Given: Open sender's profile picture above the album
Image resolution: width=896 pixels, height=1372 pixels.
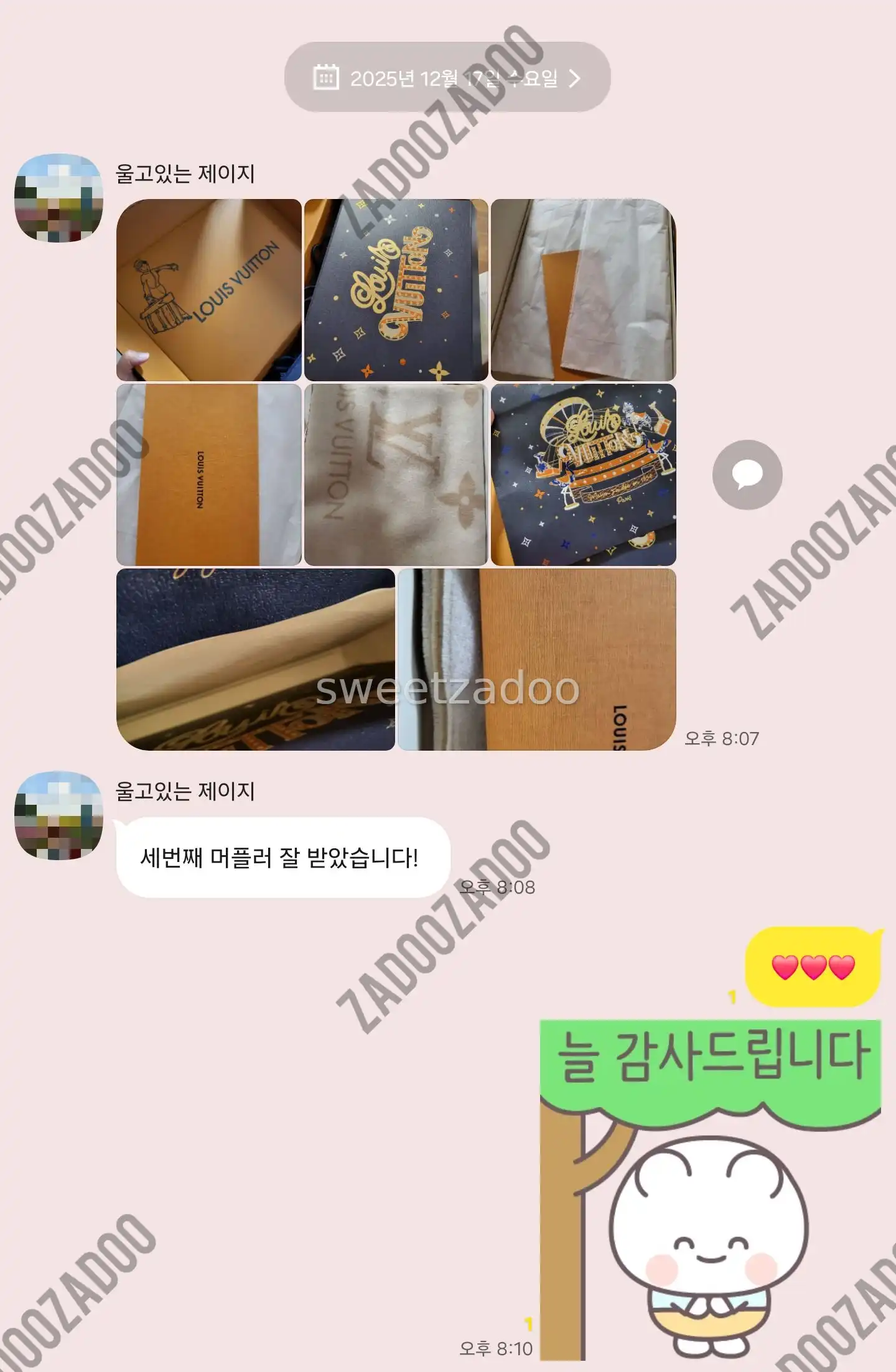Looking at the screenshot, I should tap(58, 198).
